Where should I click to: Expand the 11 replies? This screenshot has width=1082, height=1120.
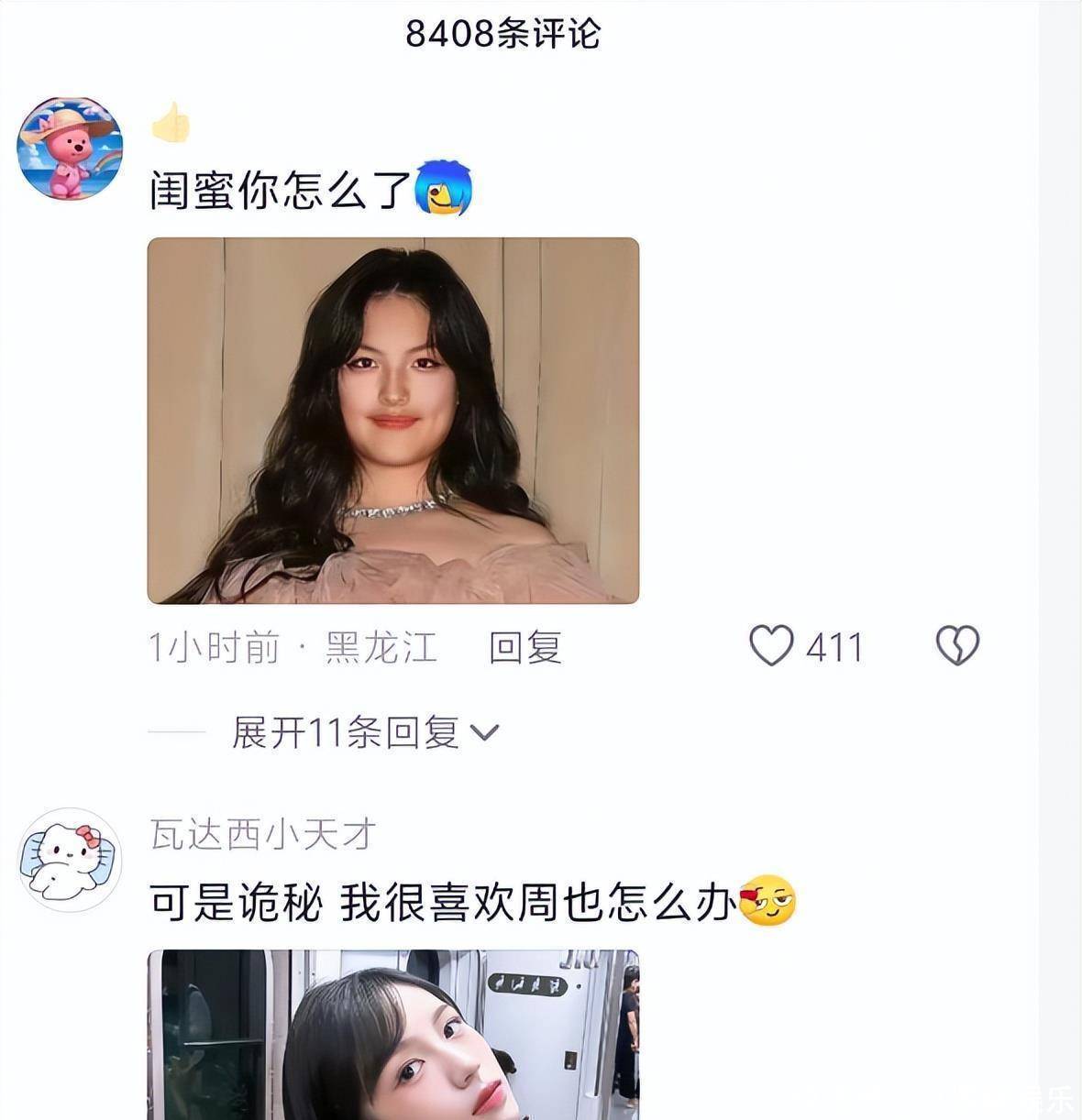[x=365, y=732]
